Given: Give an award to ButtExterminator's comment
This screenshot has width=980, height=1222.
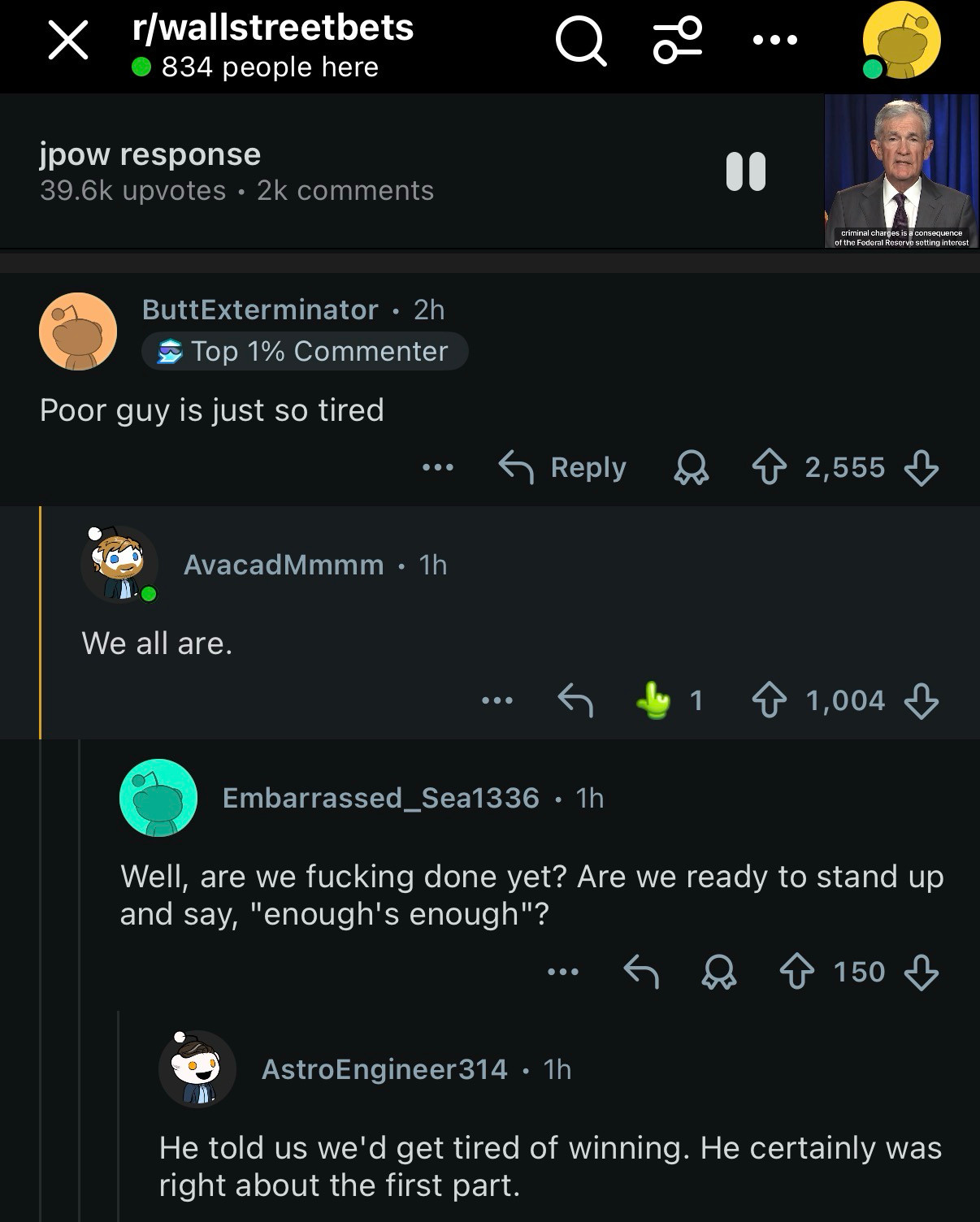Looking at the screenshot, I should pos(692,468).
